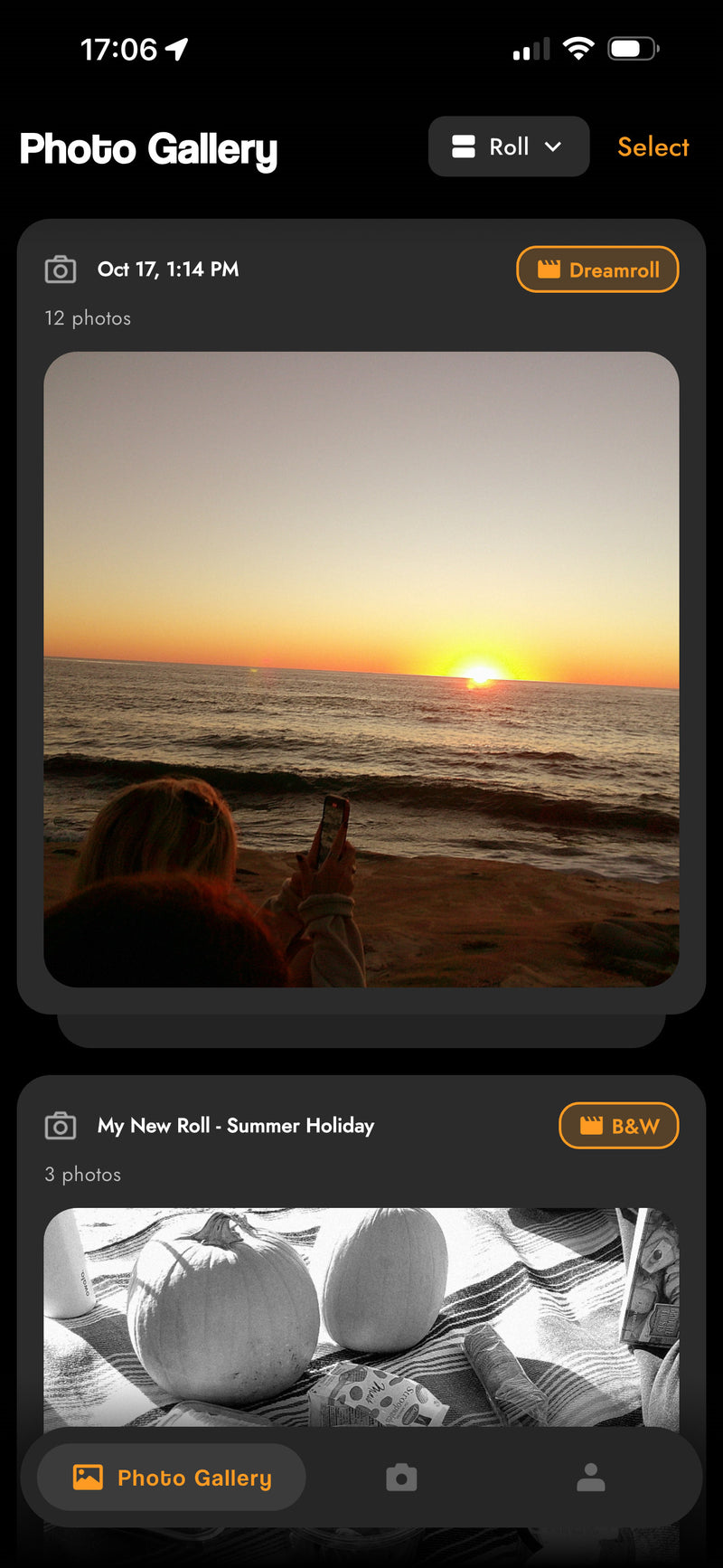Expand the Roll view dropdown
The image size is (723, 1568).
point(509,146)
